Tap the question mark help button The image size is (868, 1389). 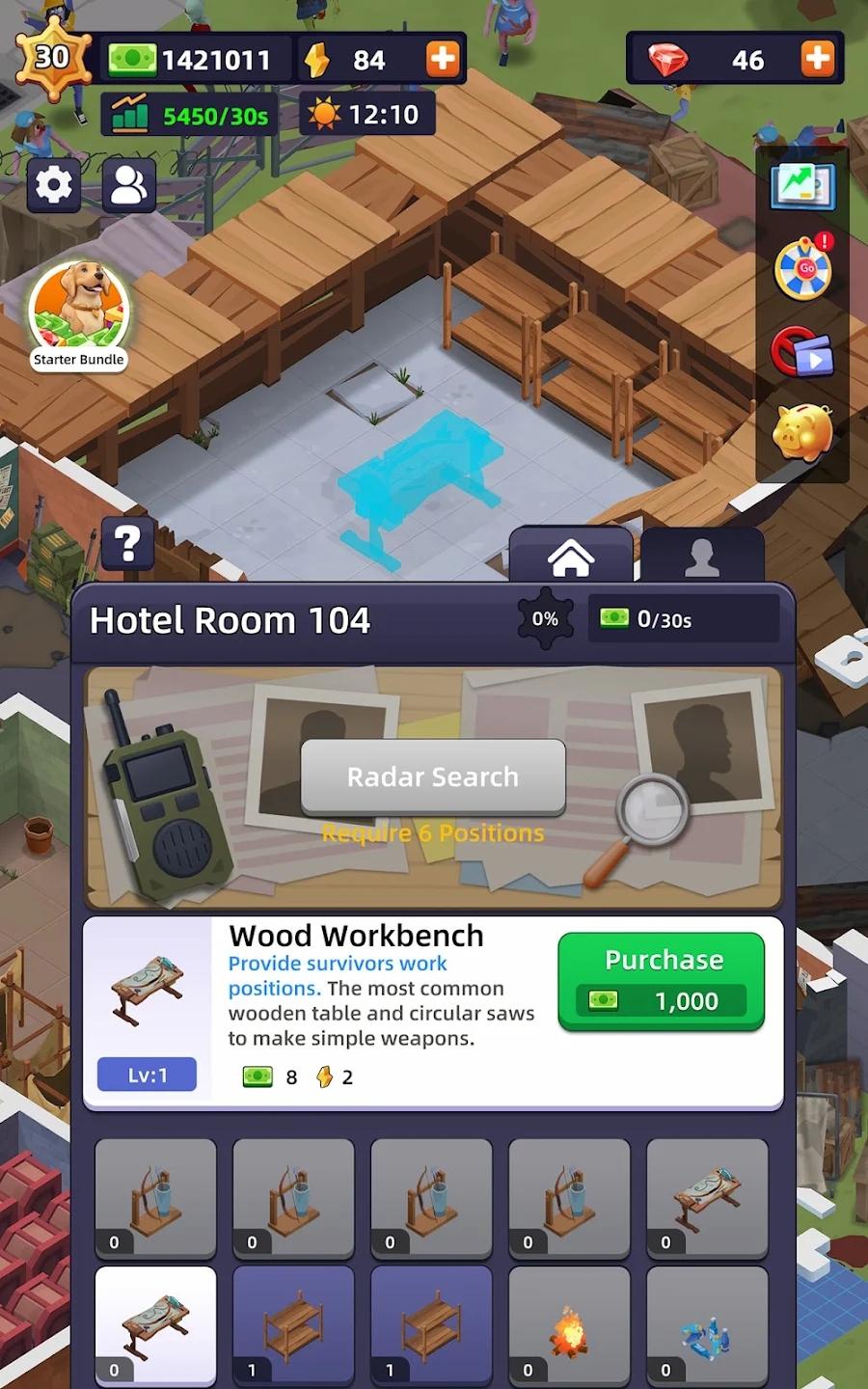point(128,544)
